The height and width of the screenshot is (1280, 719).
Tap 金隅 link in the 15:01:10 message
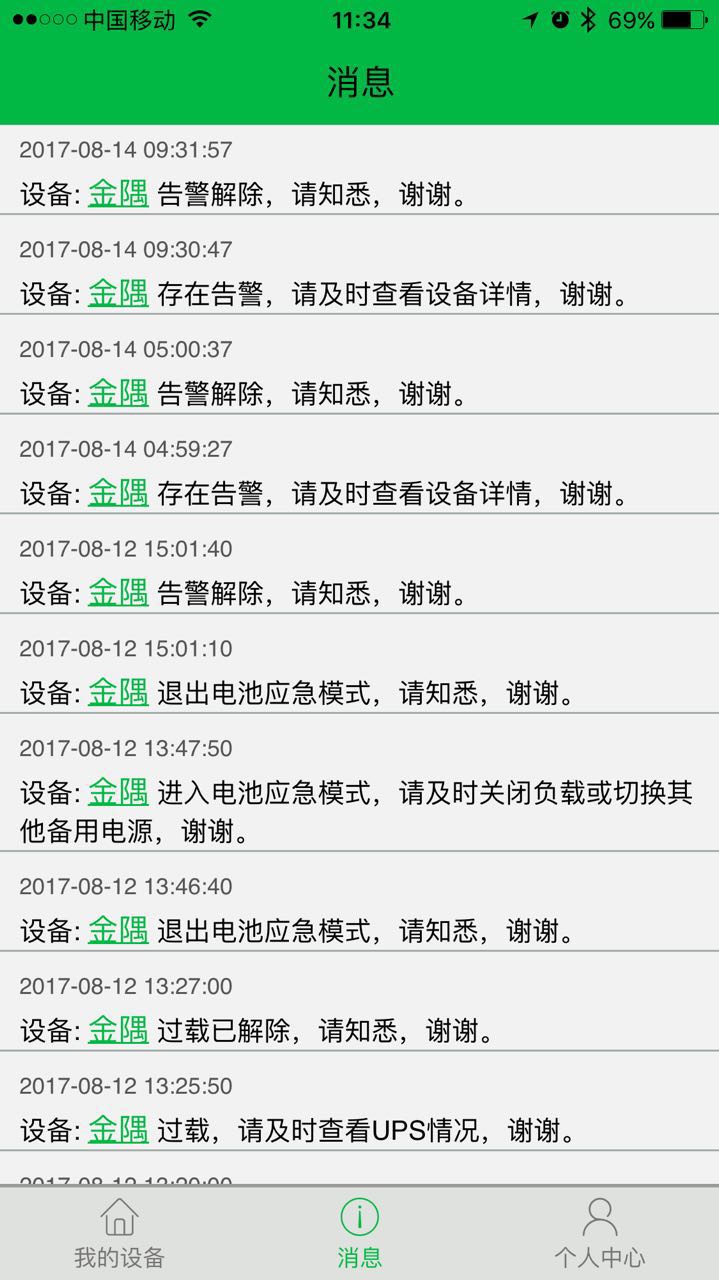pos(118,693)
